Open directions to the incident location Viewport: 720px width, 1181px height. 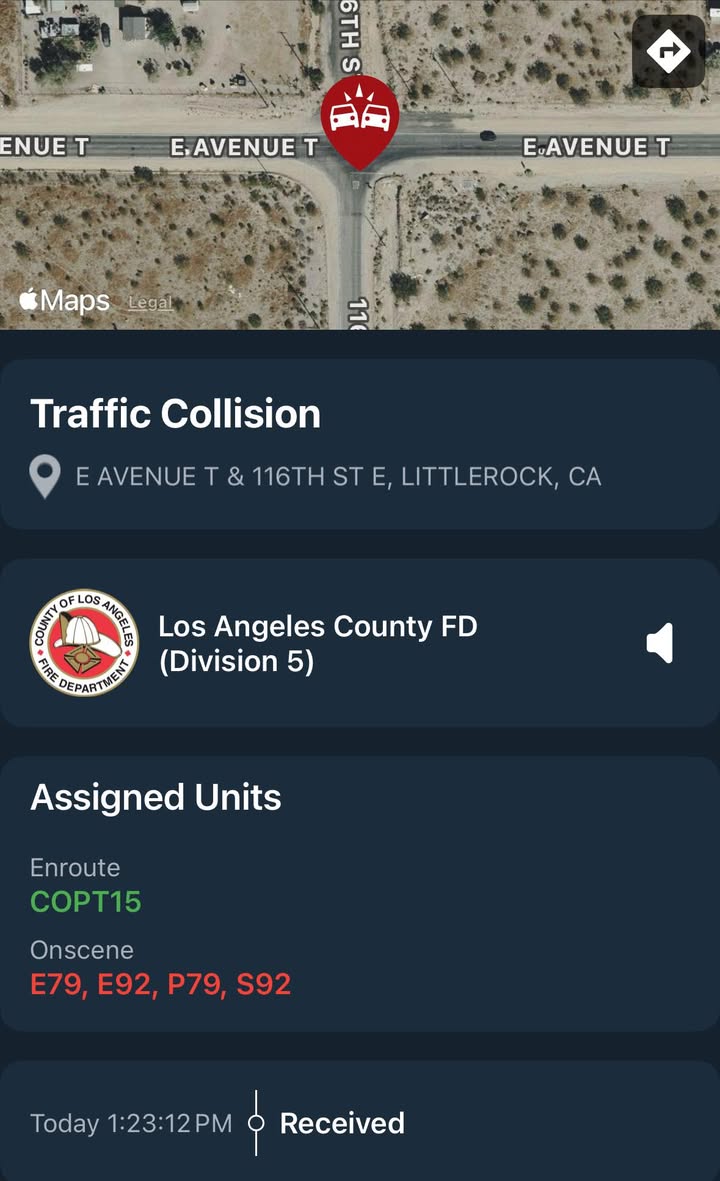pos(668,51)
